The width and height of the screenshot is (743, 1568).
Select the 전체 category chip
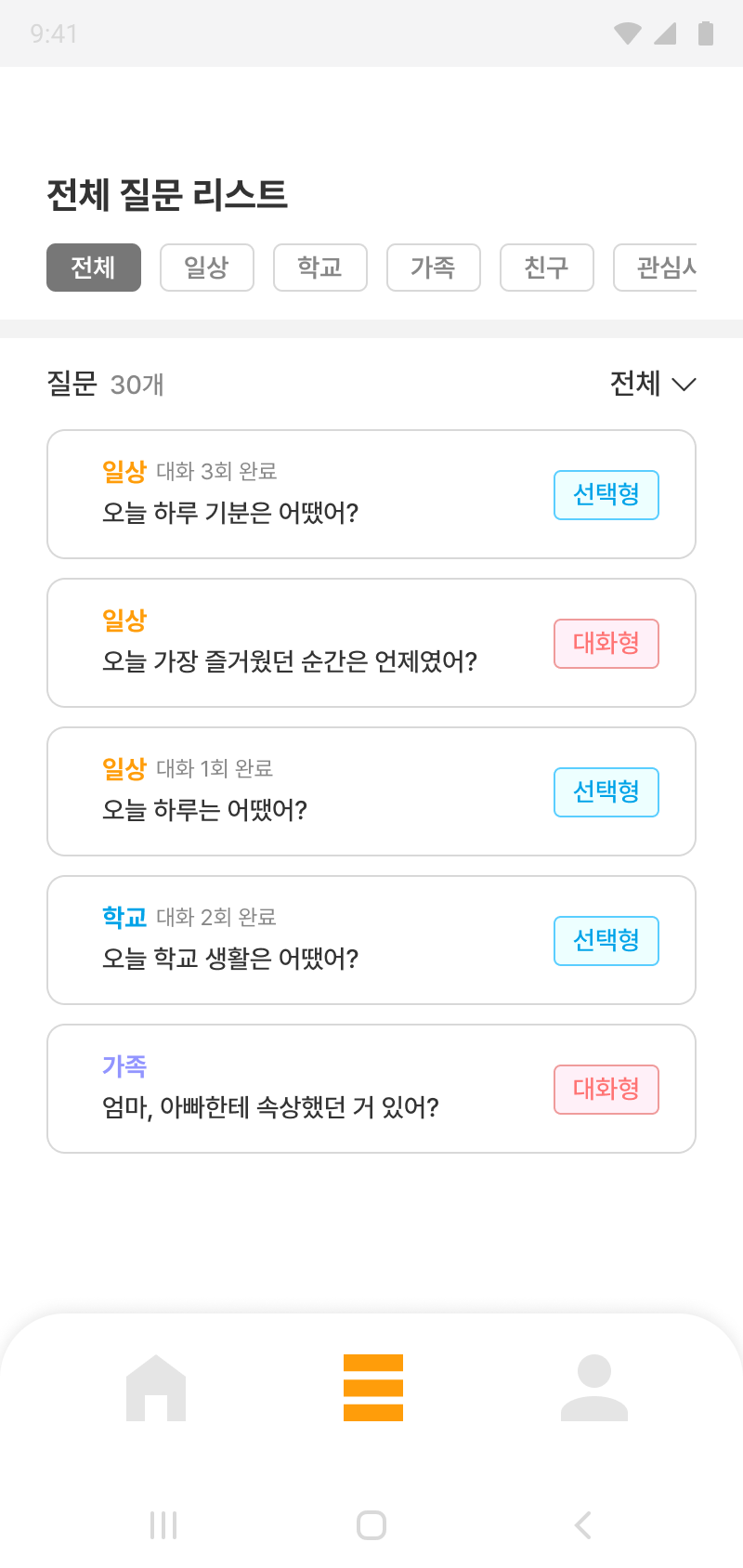coord(94,268)
